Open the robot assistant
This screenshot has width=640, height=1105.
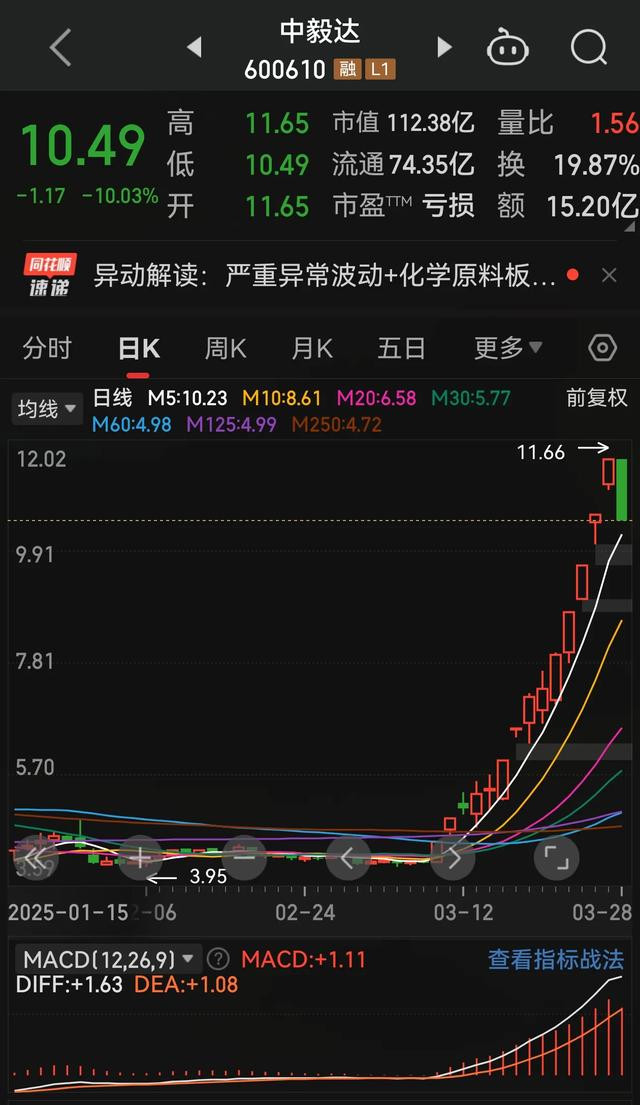tap(507, 47)
